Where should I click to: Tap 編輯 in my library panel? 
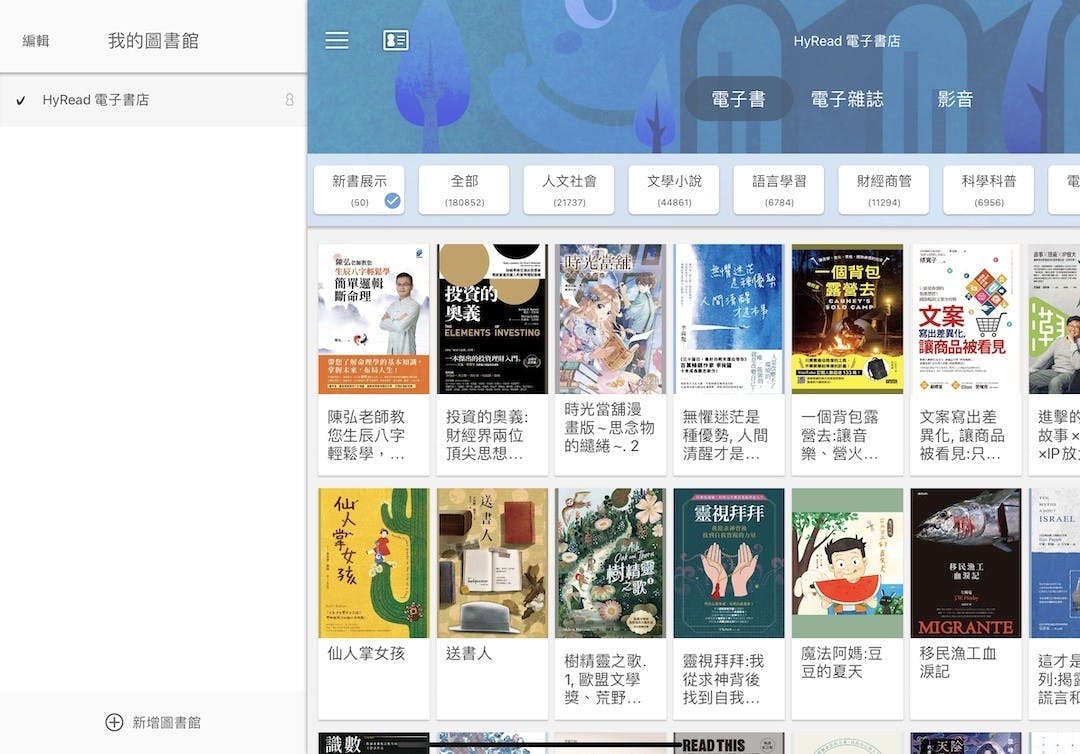[36, 41]
